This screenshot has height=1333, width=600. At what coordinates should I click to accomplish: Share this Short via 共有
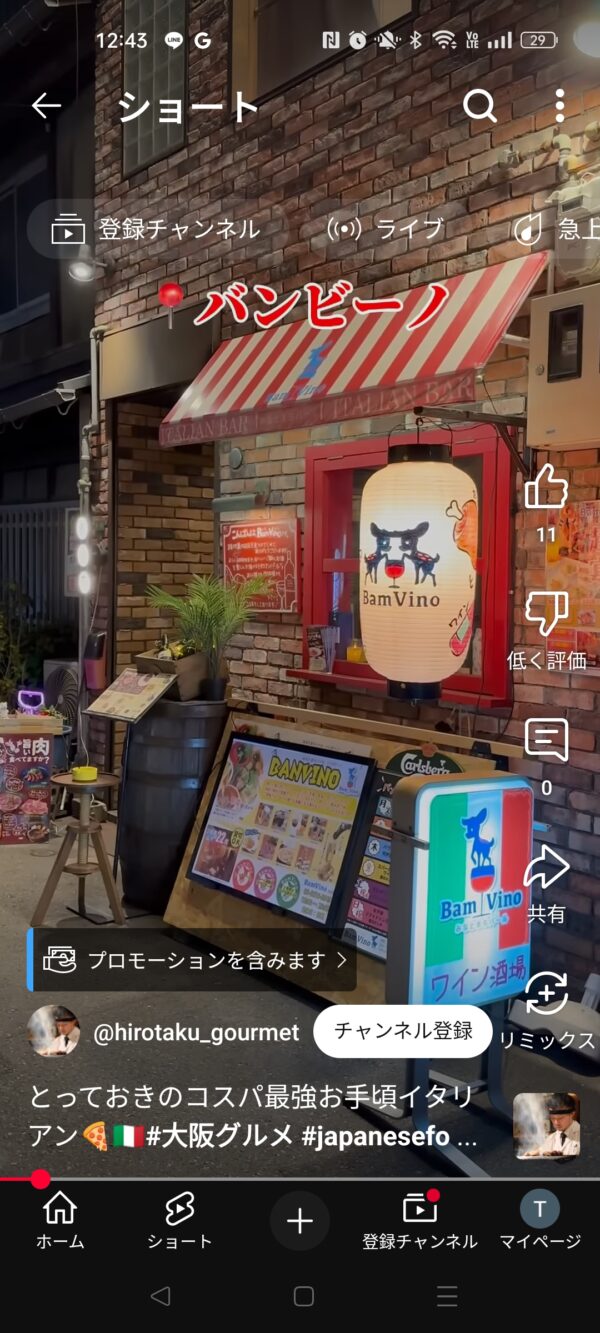(x=546, y=867)
